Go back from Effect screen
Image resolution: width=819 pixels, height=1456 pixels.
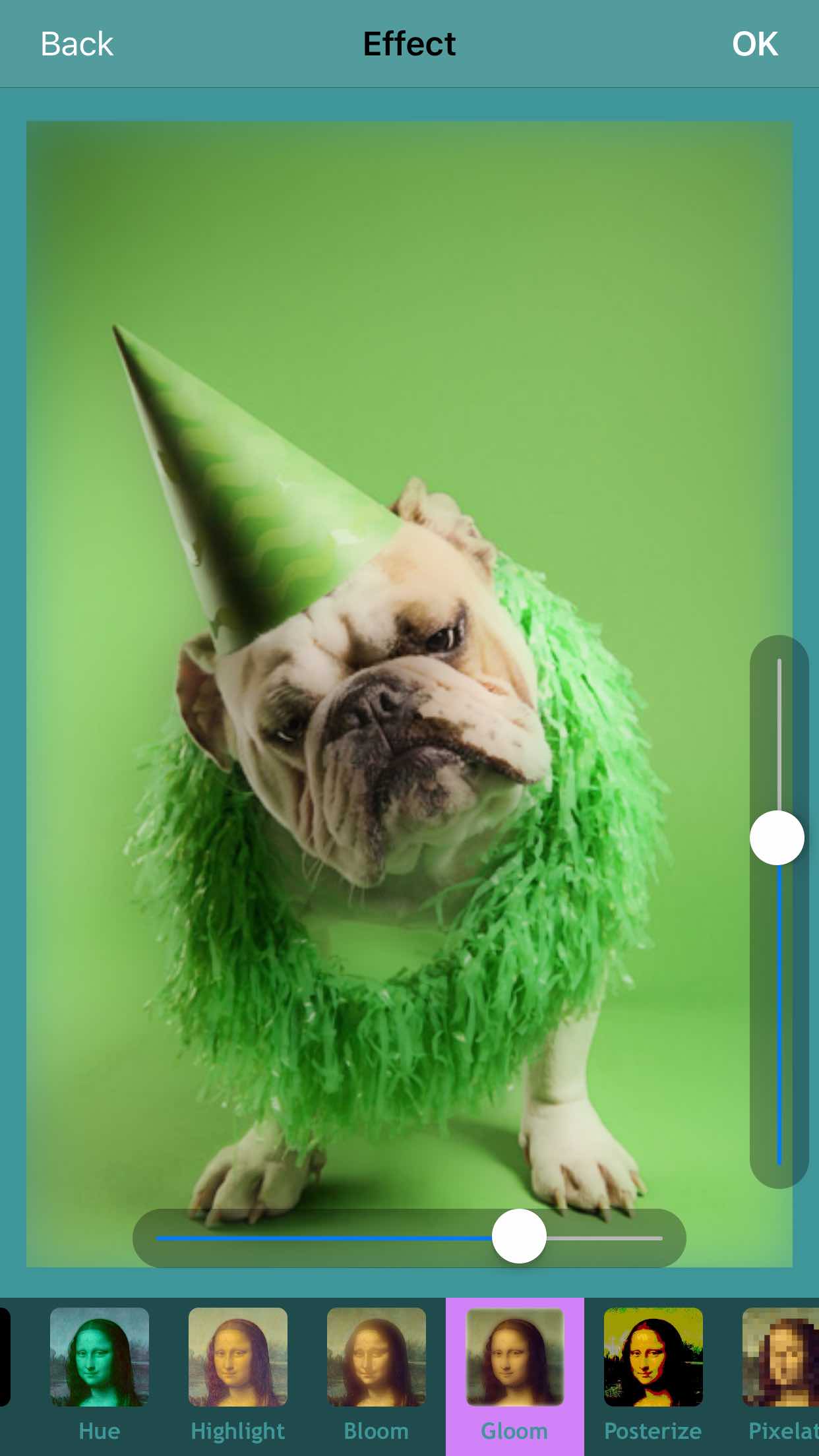(76, 44)
